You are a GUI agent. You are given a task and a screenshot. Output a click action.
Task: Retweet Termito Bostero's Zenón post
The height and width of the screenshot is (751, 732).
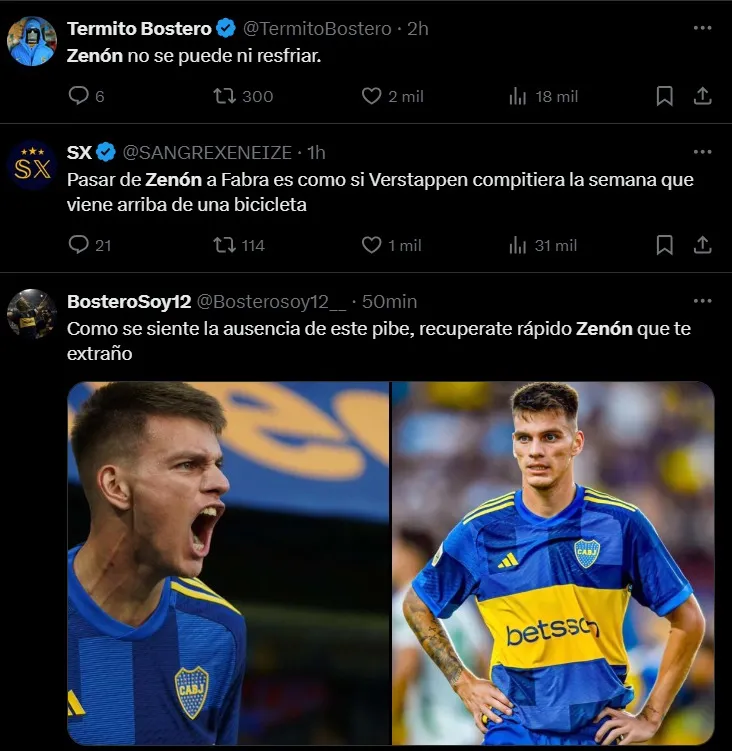(x=226, y=96)
